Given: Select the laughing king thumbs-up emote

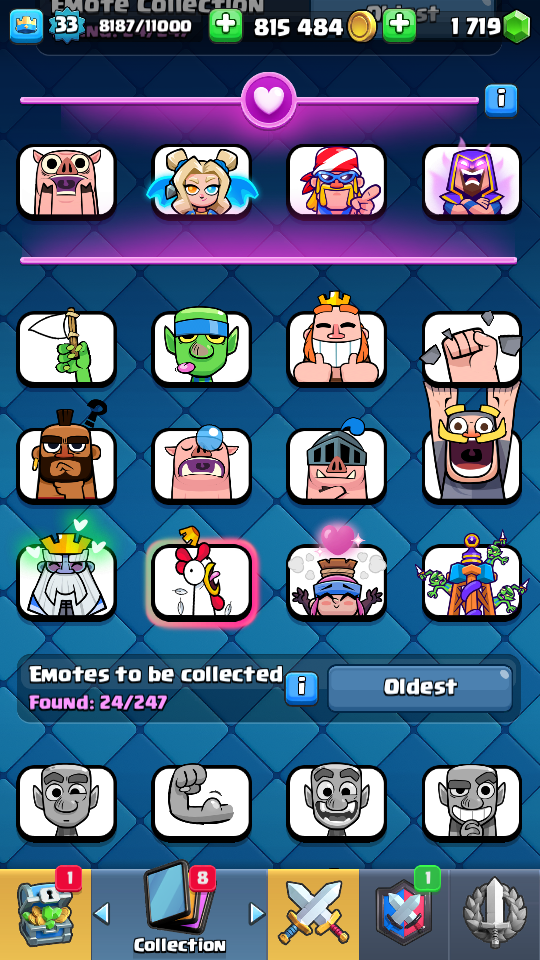Looking at the screenshot, I should click(337, 343).
